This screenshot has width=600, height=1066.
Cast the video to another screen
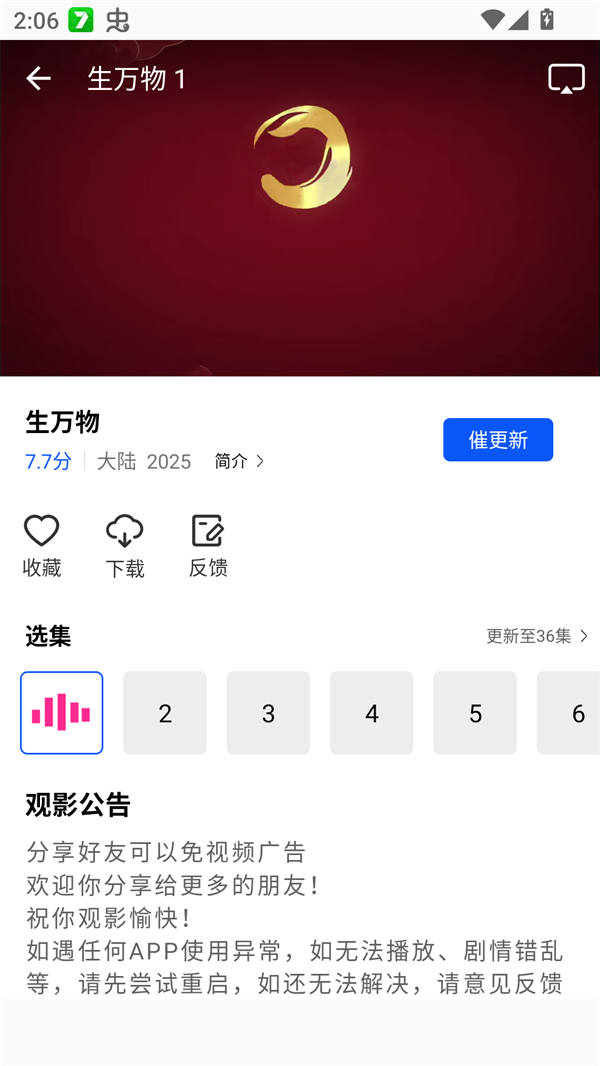(x=566, y=78)
